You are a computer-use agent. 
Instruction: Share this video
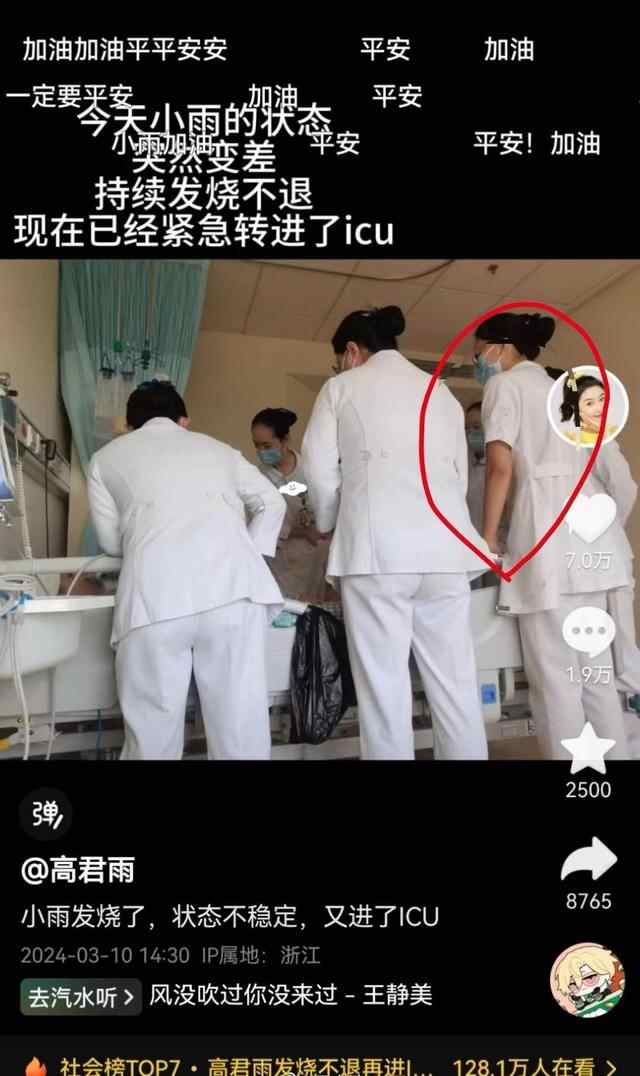(588, 861)
